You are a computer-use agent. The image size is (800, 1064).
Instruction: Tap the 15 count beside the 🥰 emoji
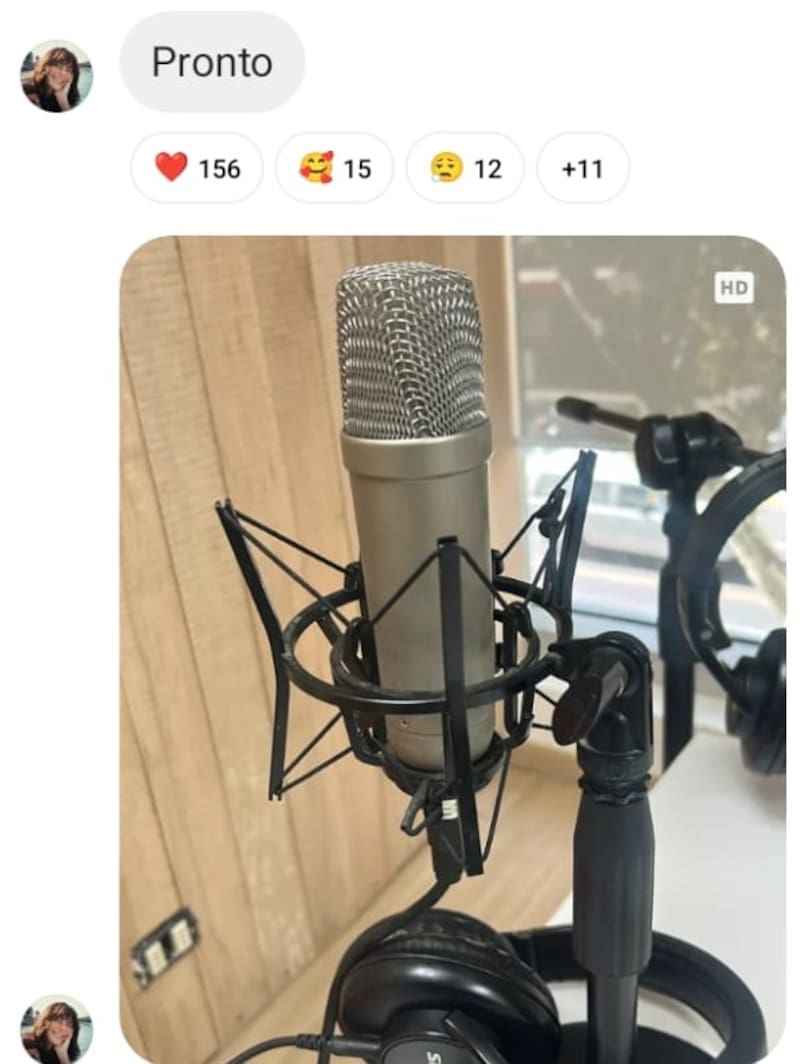357,168
